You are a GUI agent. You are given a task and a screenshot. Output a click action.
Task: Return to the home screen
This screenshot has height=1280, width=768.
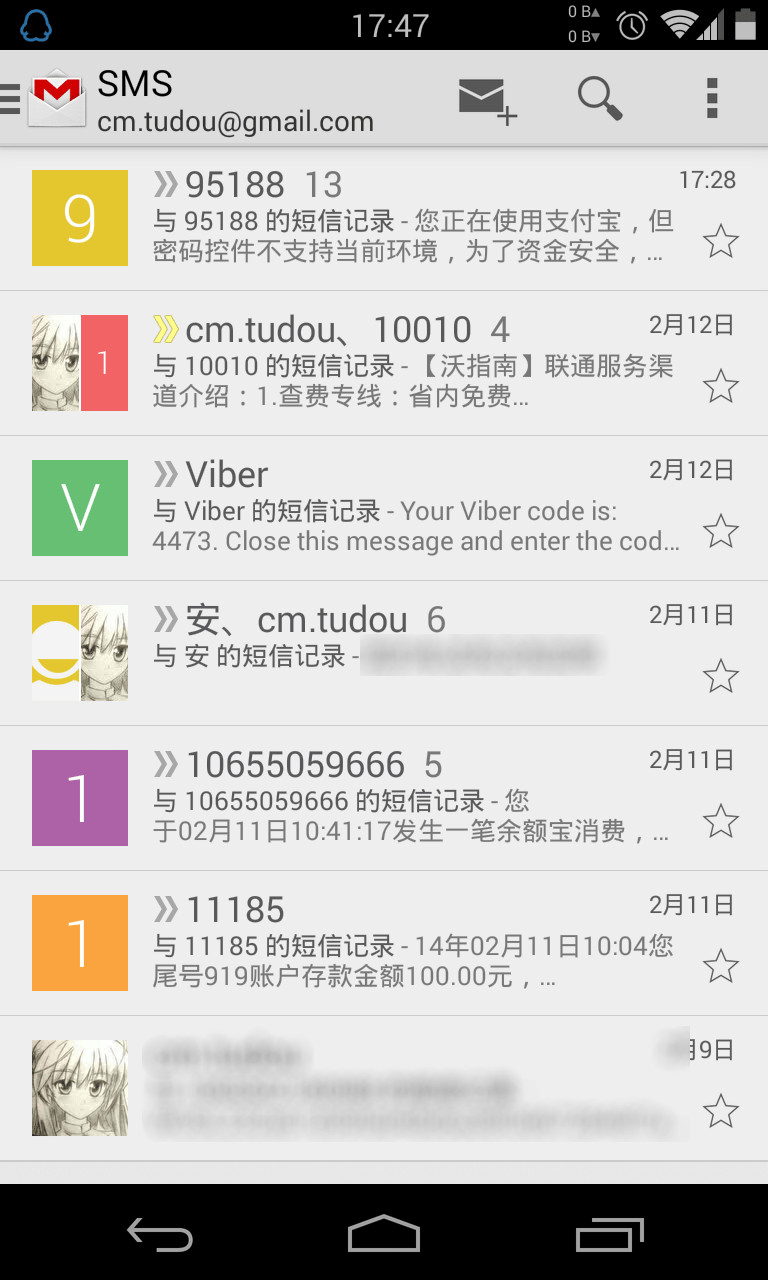[x=384, y=1235]
